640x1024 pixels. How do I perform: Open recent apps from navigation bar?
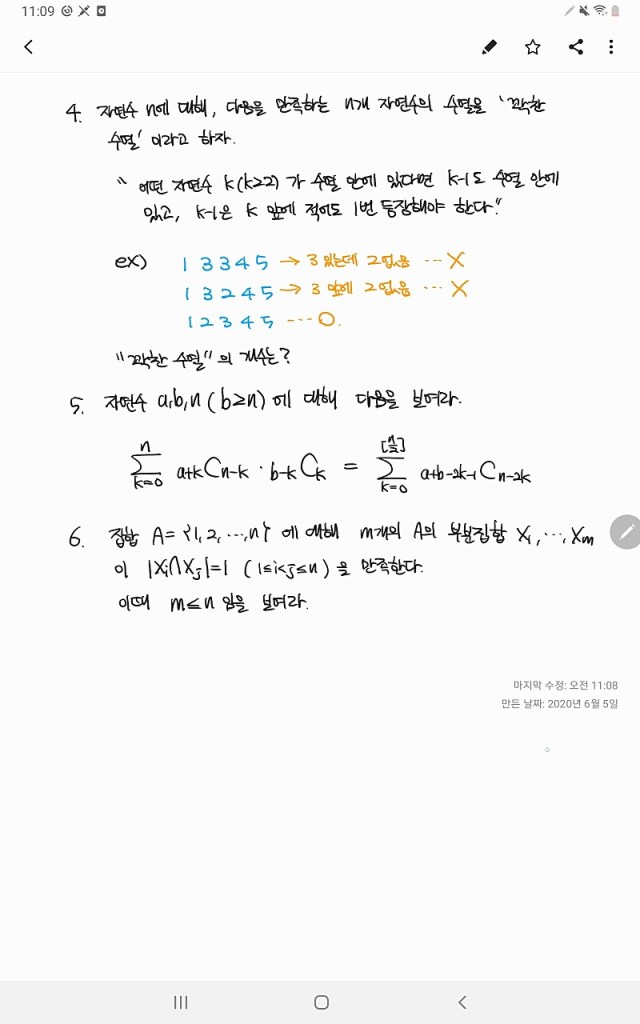pos(181,1001)
